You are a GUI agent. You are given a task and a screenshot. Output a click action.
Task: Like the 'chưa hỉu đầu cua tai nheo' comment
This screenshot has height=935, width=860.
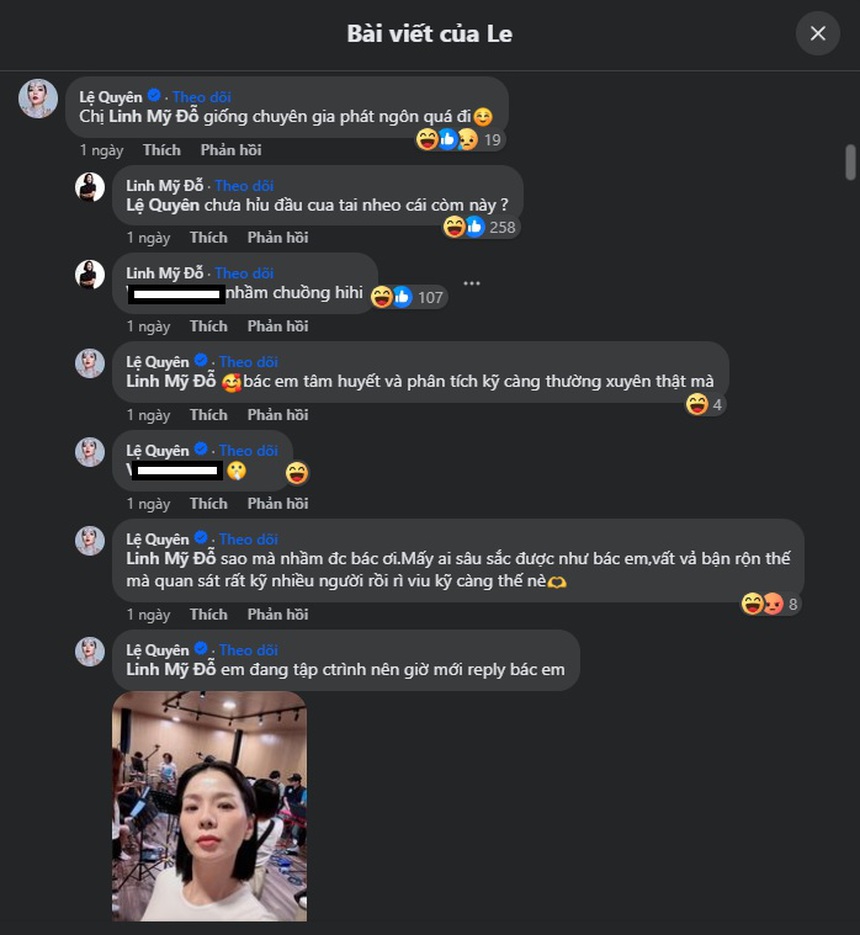pos(208,238)
